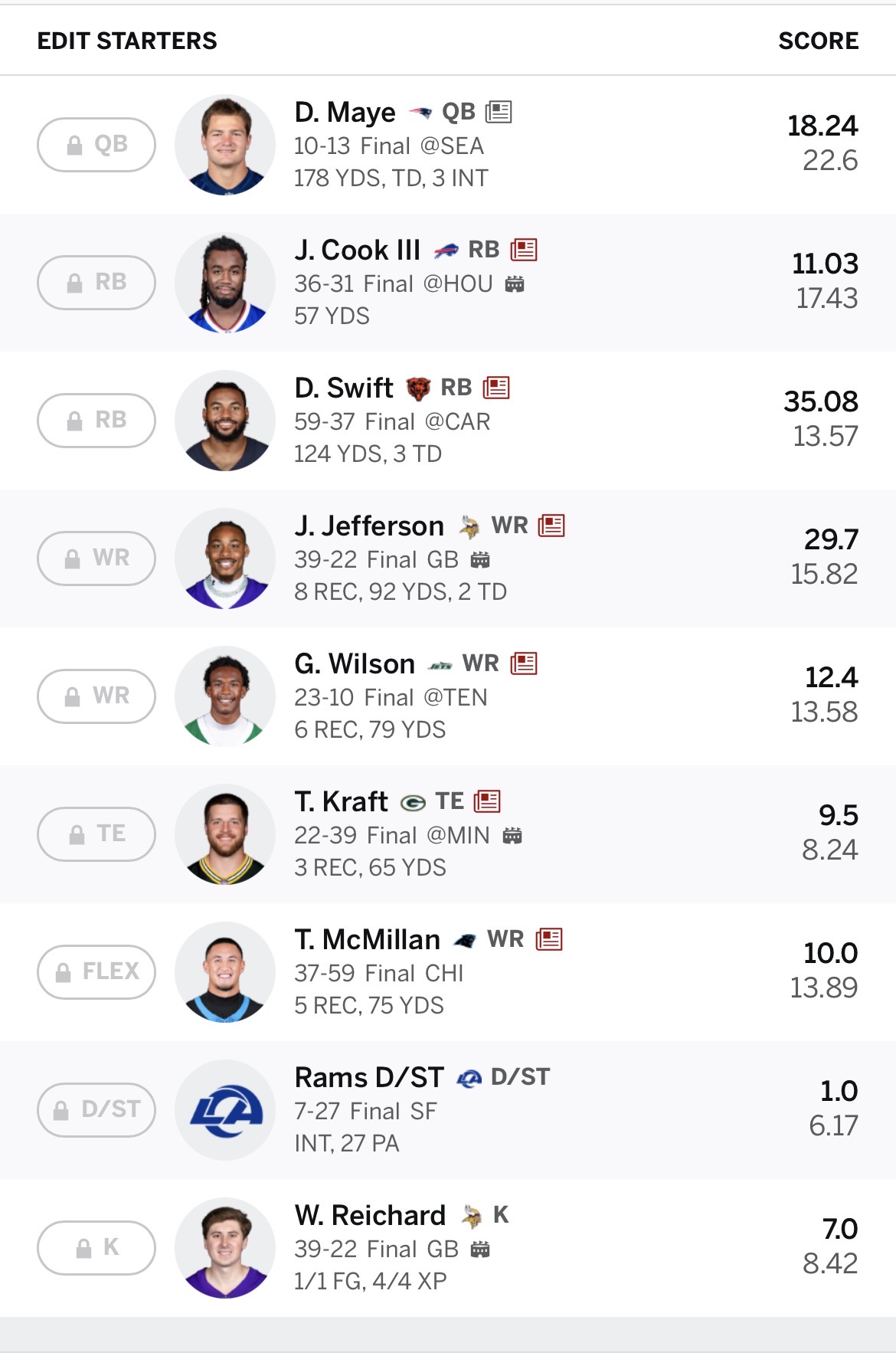Open the news icon beside J. Cook III
The width and height of the screenshot is (896, 1366).
[x=525, y=250]
